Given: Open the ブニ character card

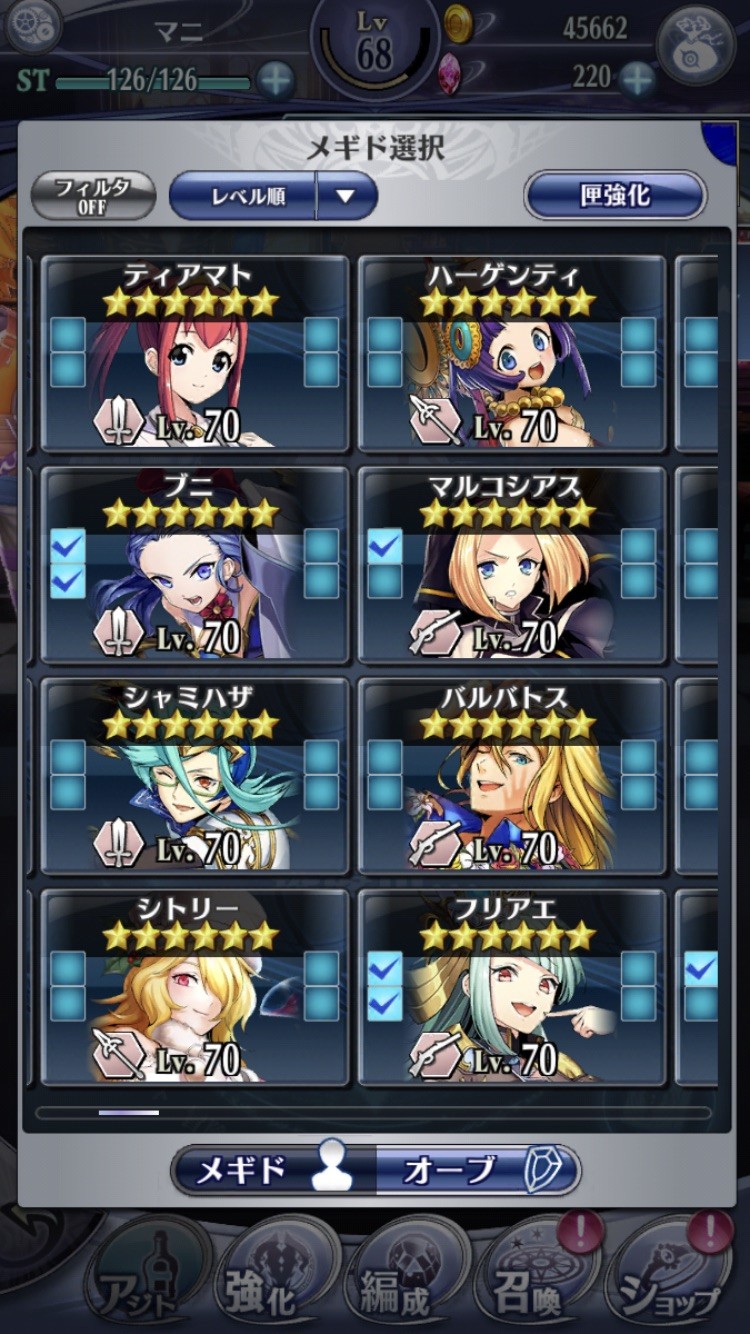Looking at the screenshot, I should [x=195, y=565].
